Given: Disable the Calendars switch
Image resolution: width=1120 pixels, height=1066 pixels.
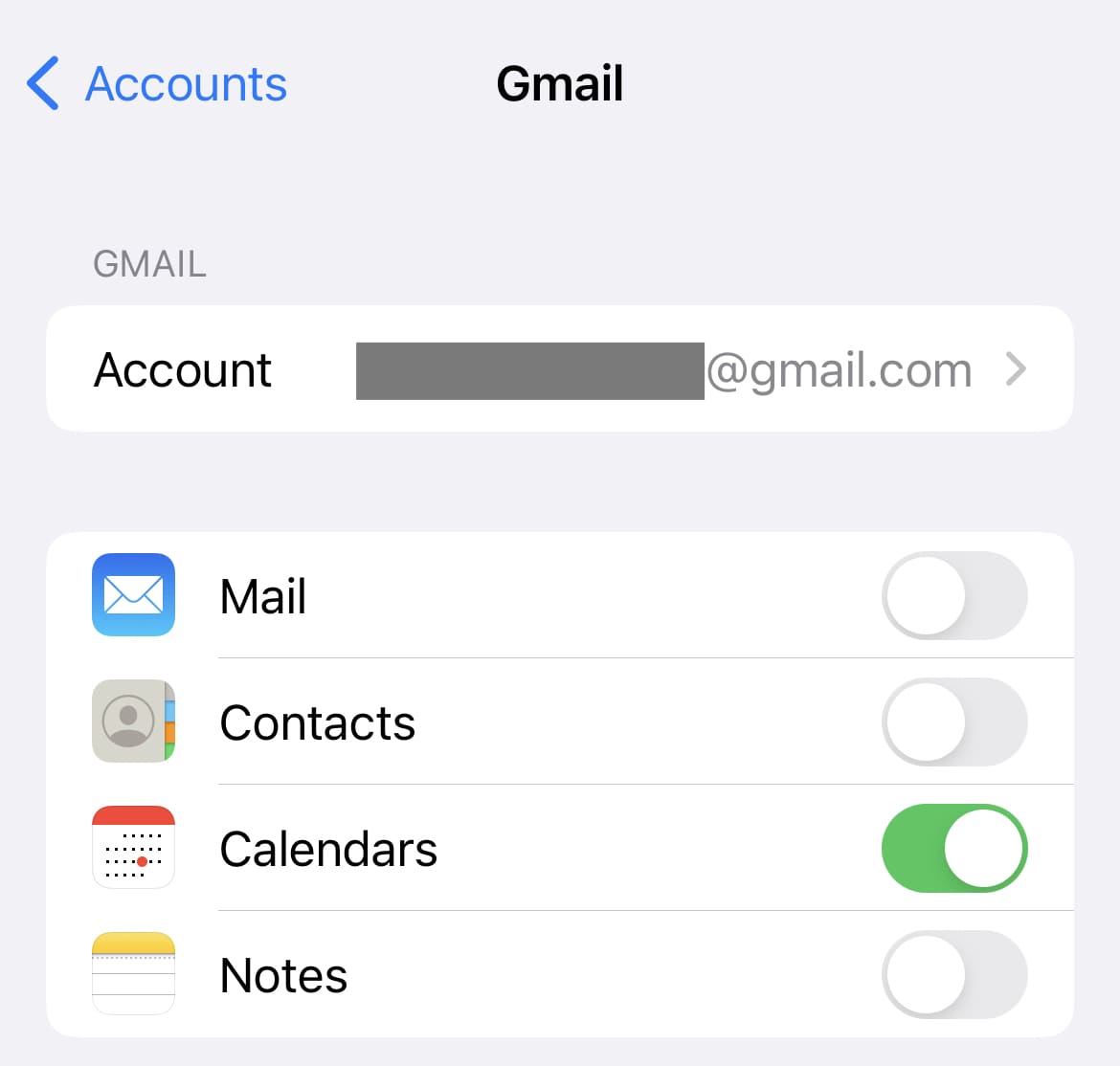Looking at the screenshot, I should coord(953,849).
